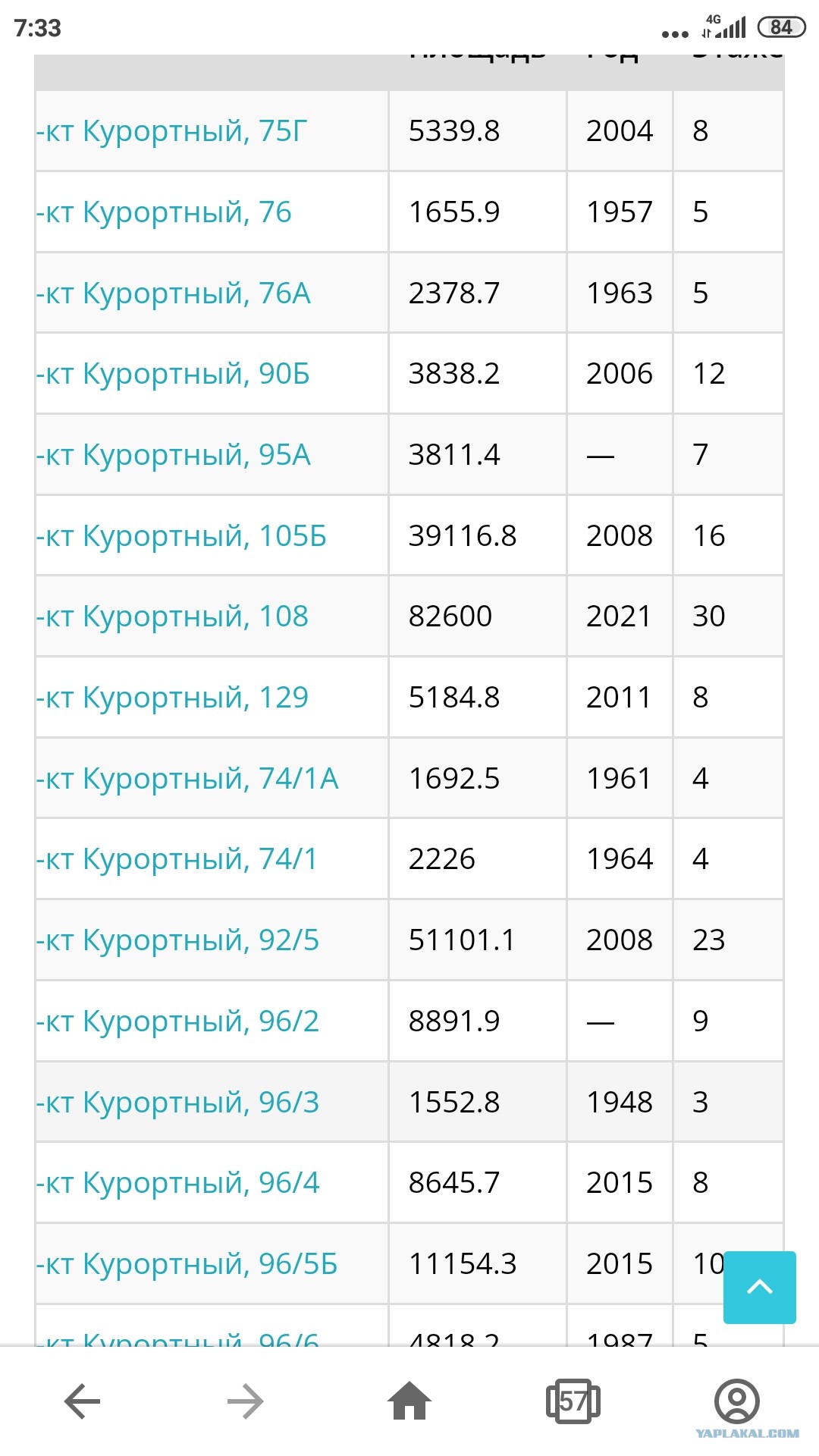
Task: Open building page Курортный, 108
Action: coord(172,617)
